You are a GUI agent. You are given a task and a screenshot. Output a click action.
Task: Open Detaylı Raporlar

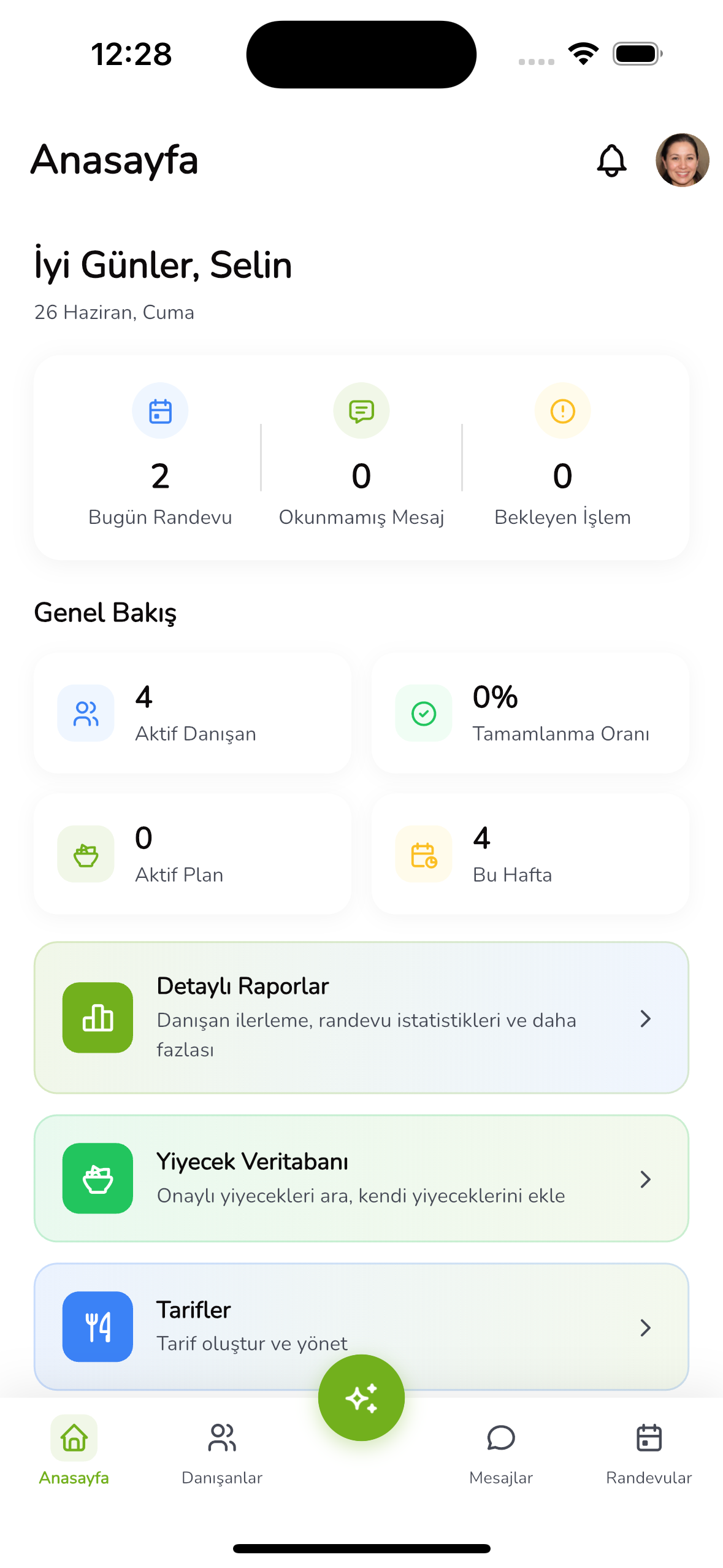pos(361,1018)
